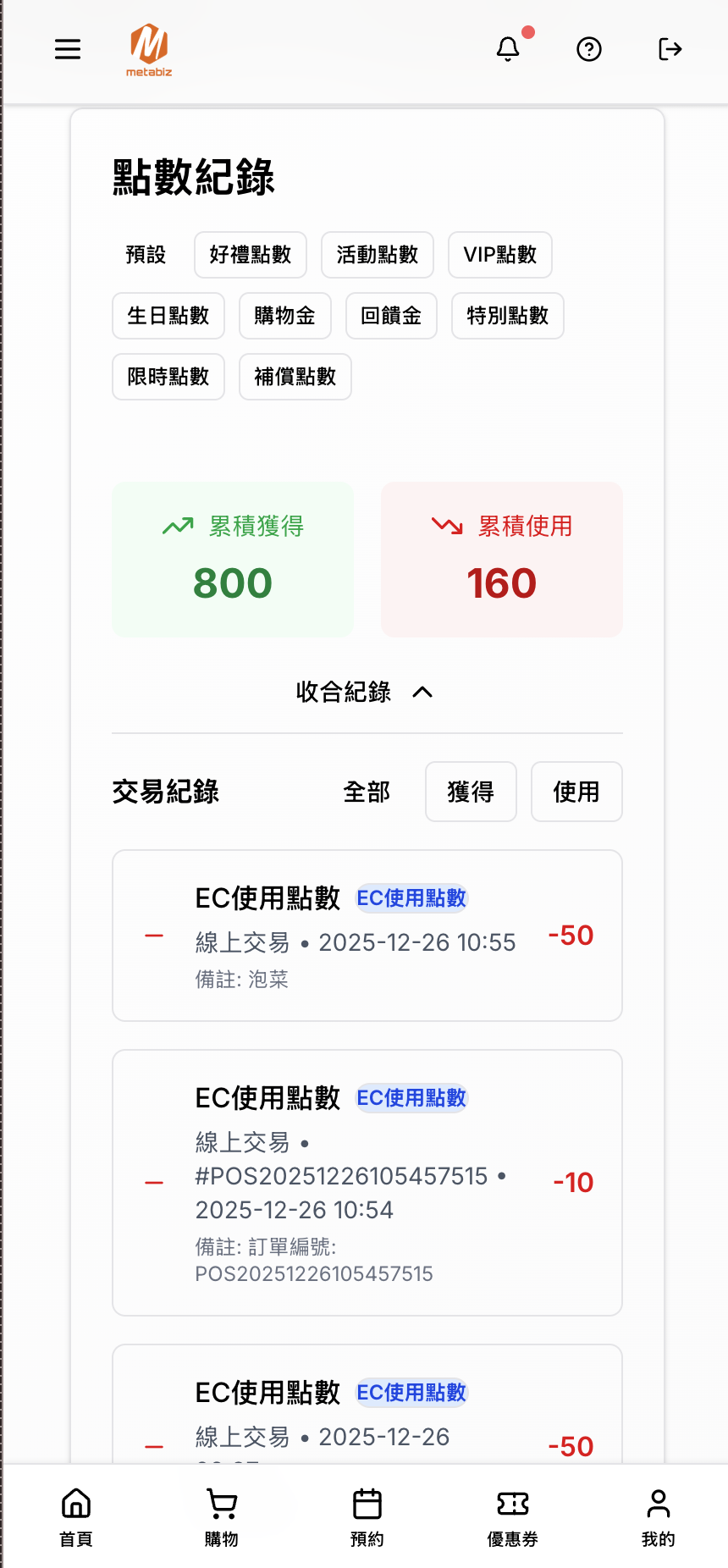Collapse records using the 收合紀錄 chevron

coord(366,692)
